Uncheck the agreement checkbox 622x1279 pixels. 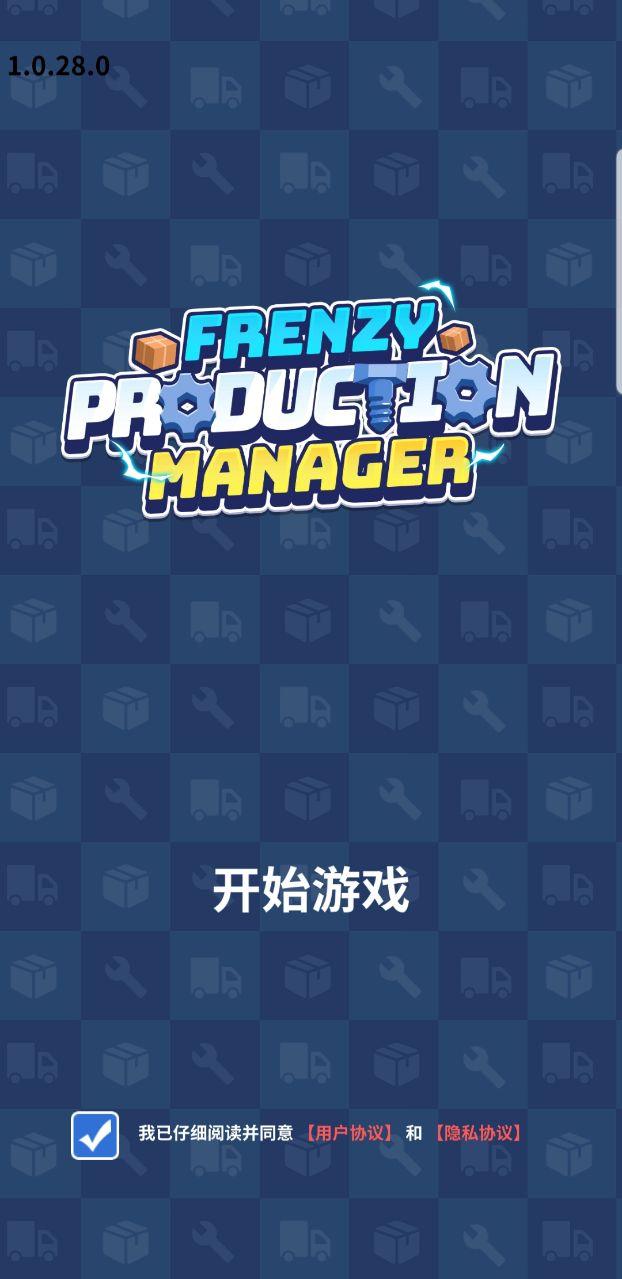pos(95,1135)
